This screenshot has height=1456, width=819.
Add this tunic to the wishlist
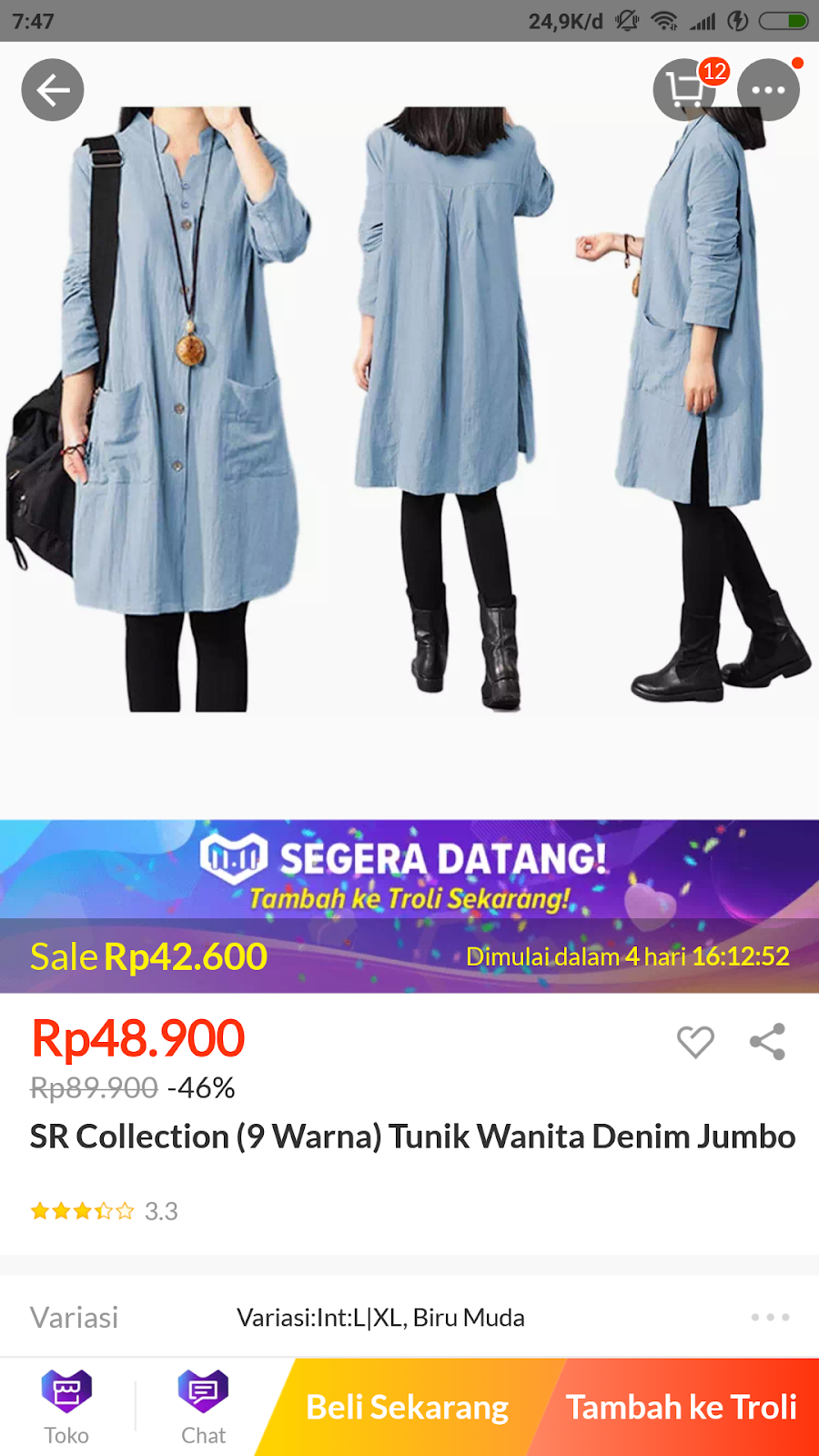695,1042
